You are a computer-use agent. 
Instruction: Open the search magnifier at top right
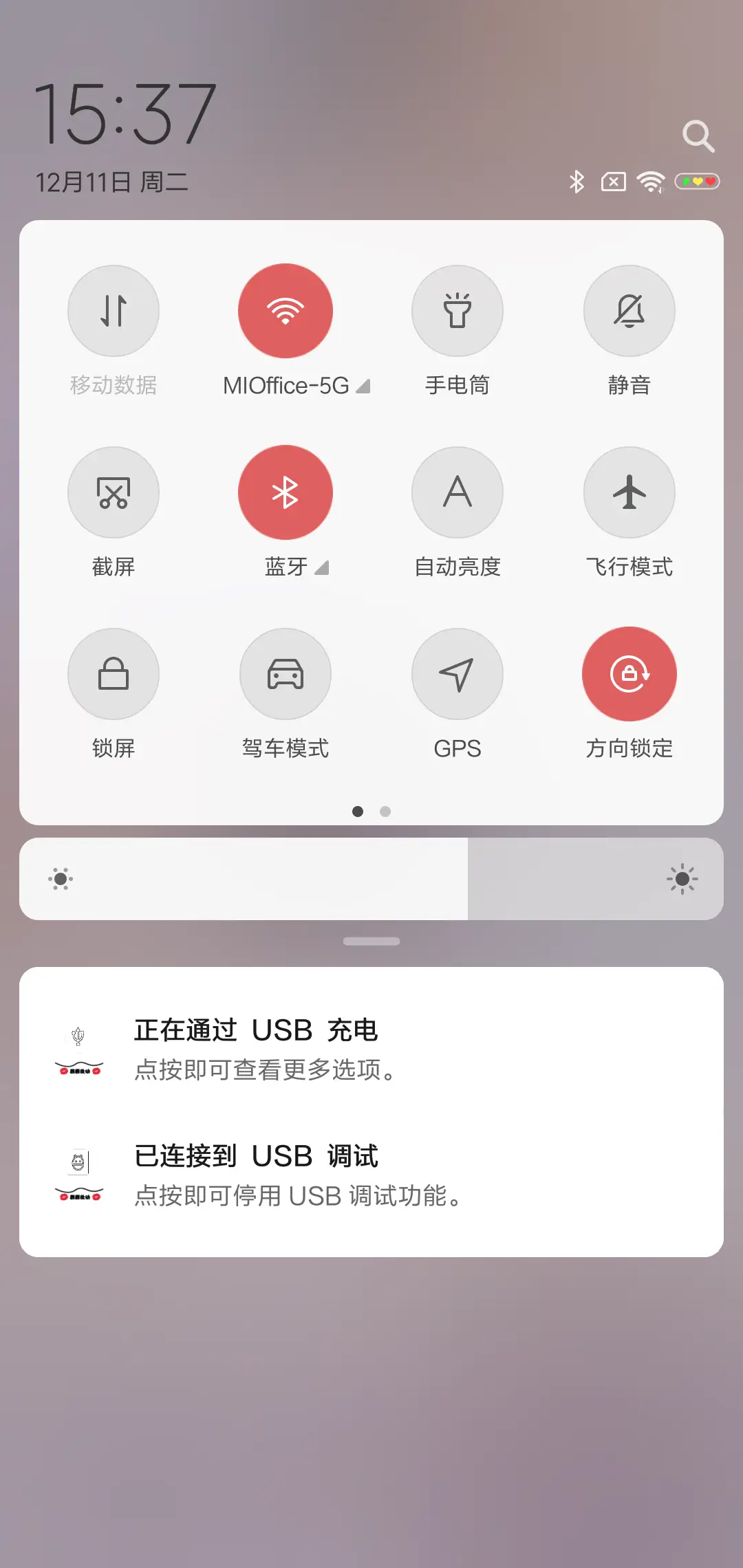pyautogui.click(x=698, y=135)
